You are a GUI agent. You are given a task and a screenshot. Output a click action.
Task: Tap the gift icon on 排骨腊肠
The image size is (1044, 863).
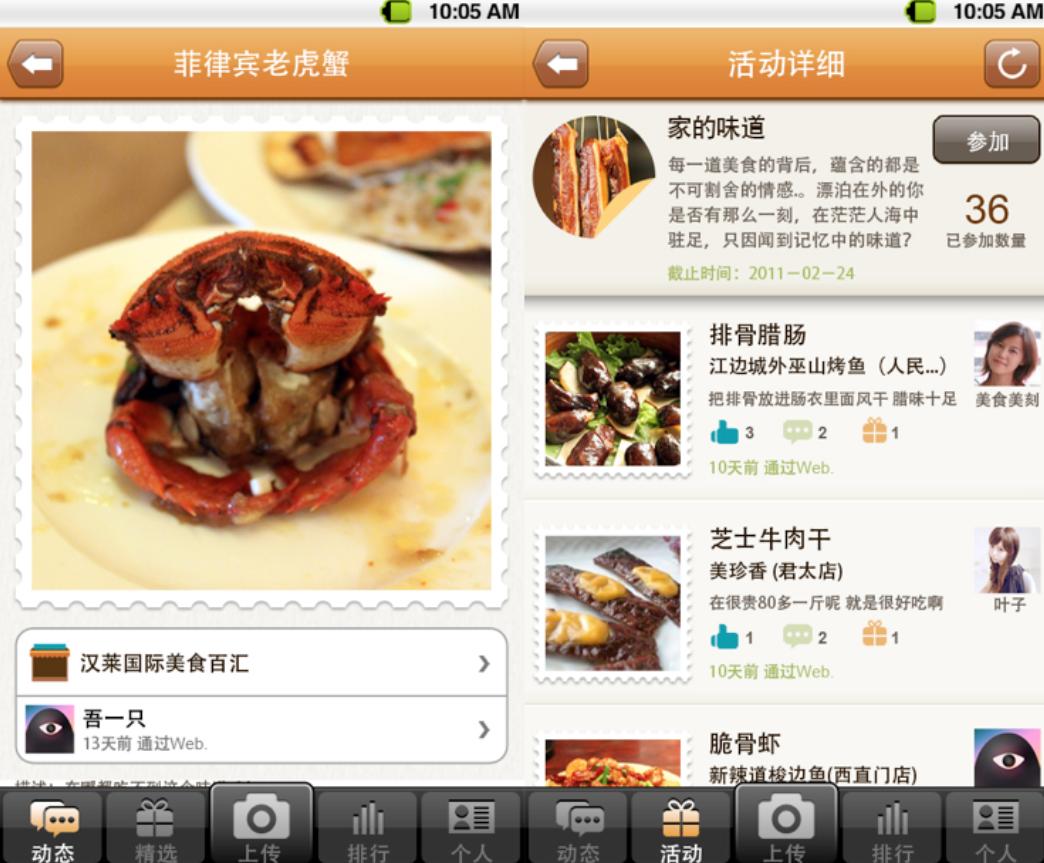pos(874,432)
